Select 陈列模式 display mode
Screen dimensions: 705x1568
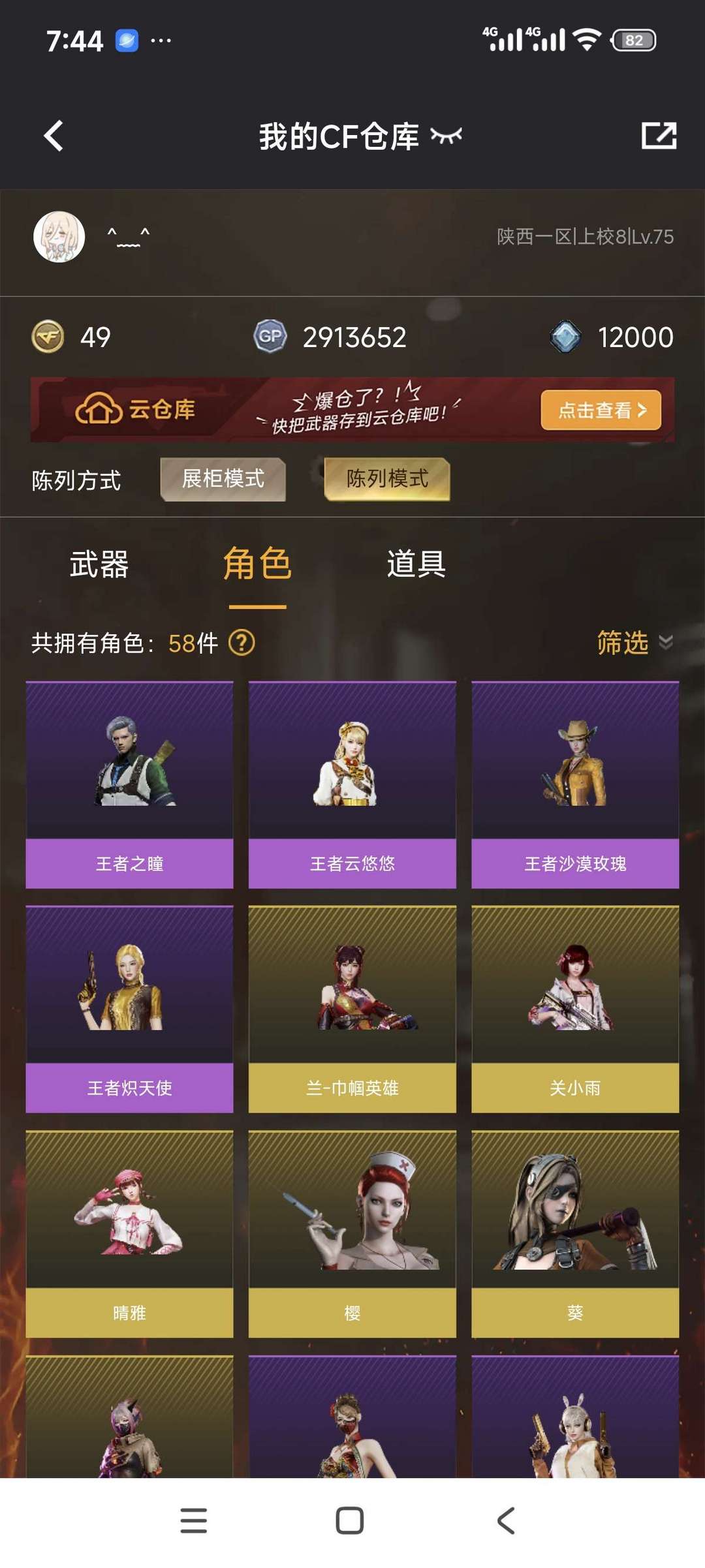tap(386, 480)
